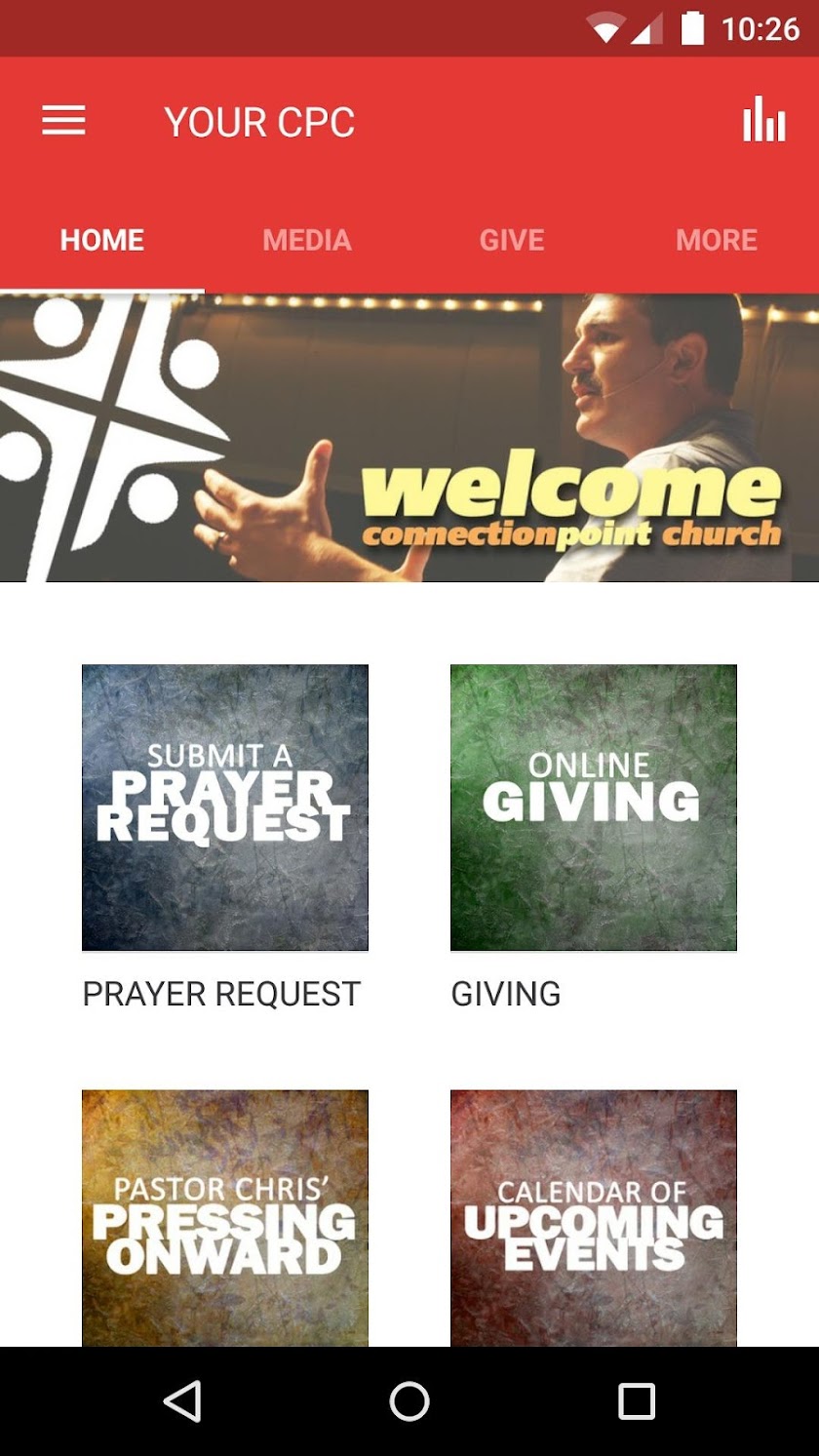Switch to the Give tab

click(x=512, y=240)
